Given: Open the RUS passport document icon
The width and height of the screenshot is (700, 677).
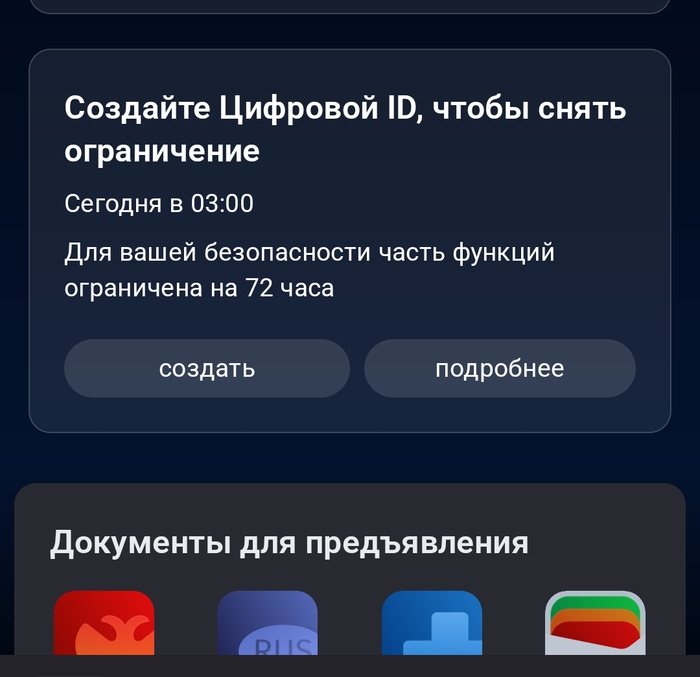Looking at the screenshot, I should click(267, 624).
